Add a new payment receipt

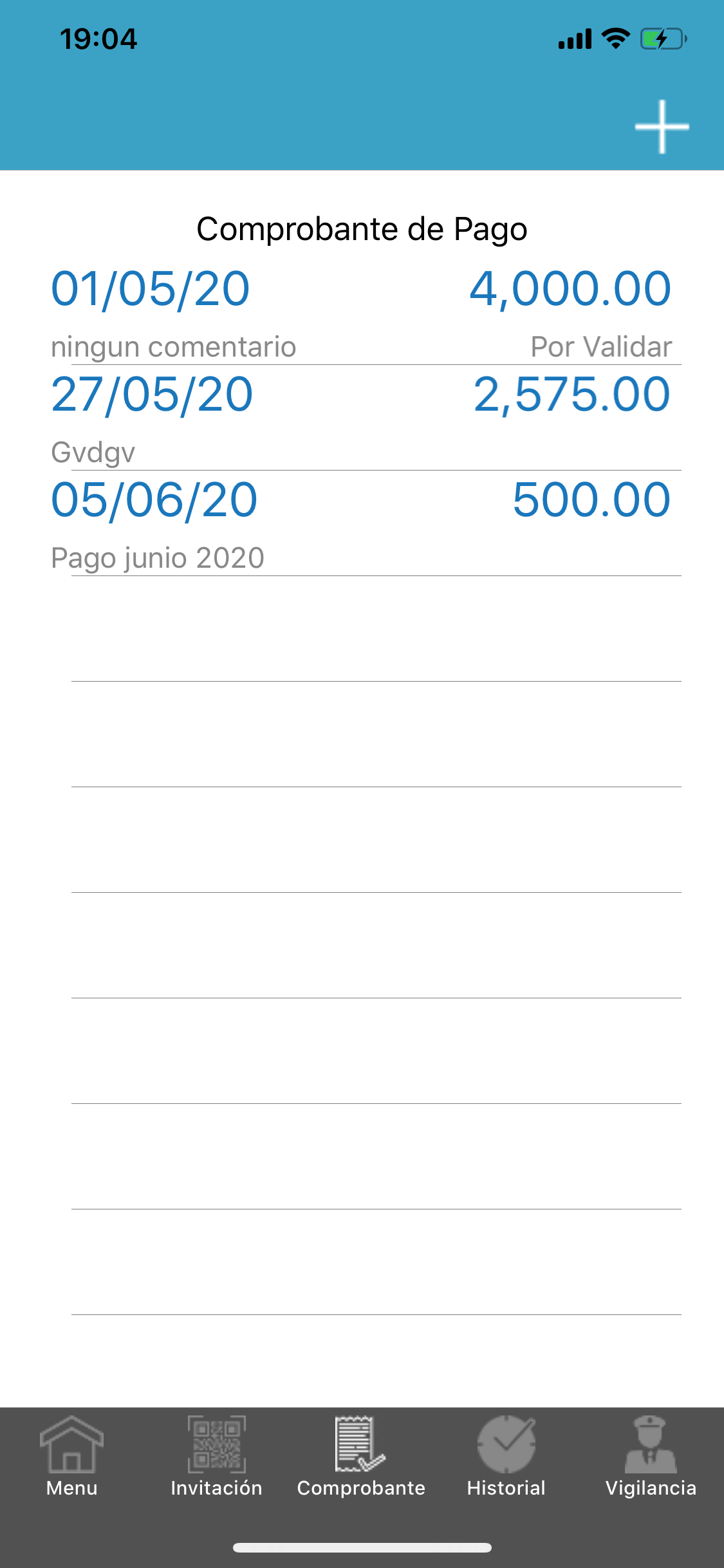[662, 127]
